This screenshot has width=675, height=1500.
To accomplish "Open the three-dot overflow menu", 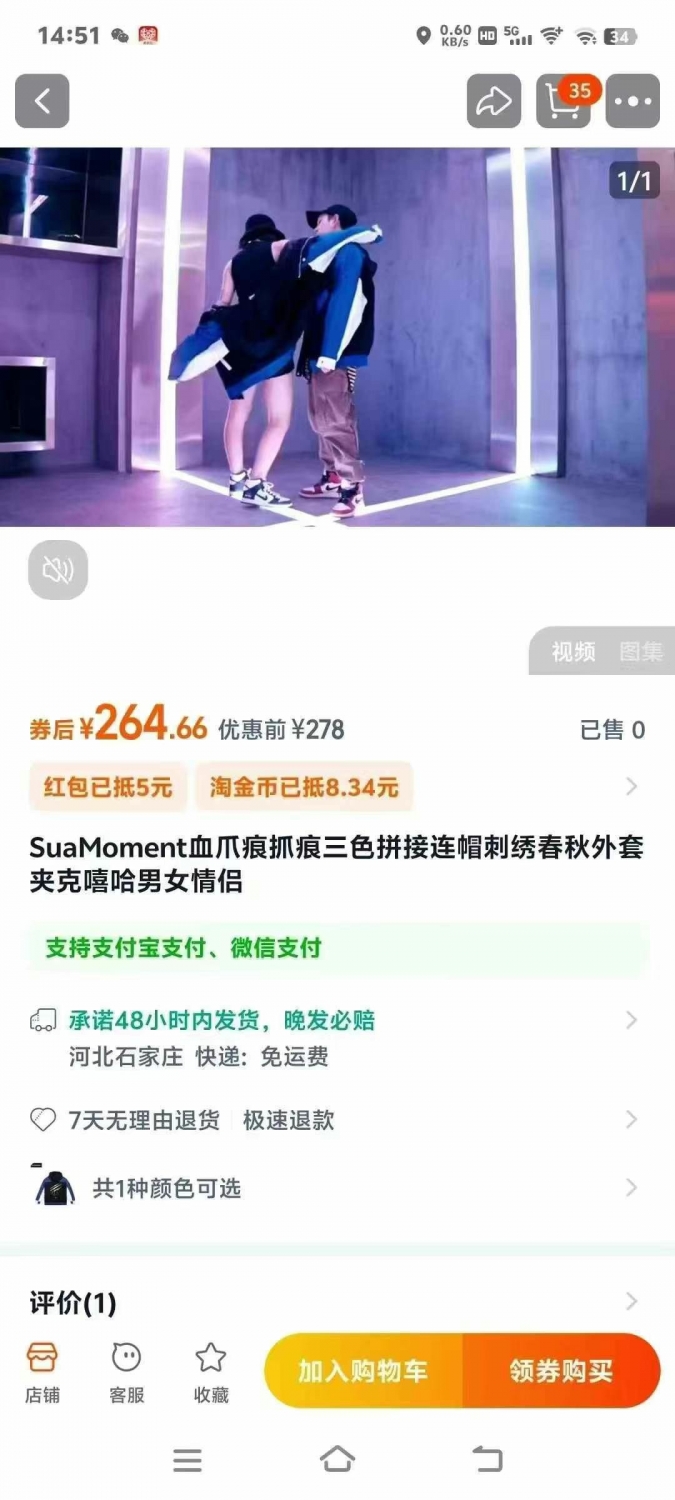I will [x=633, y=101].
